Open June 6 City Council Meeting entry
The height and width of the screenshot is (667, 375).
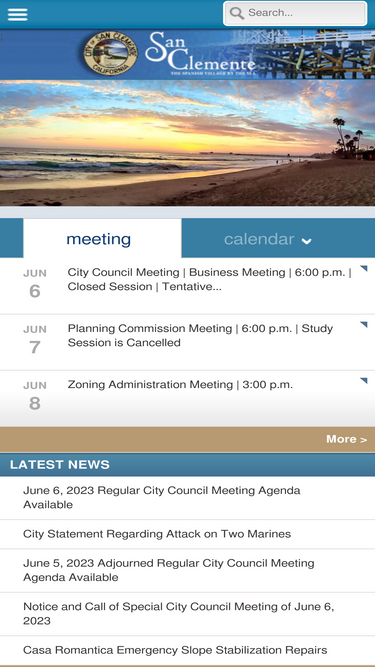point(188,286)
